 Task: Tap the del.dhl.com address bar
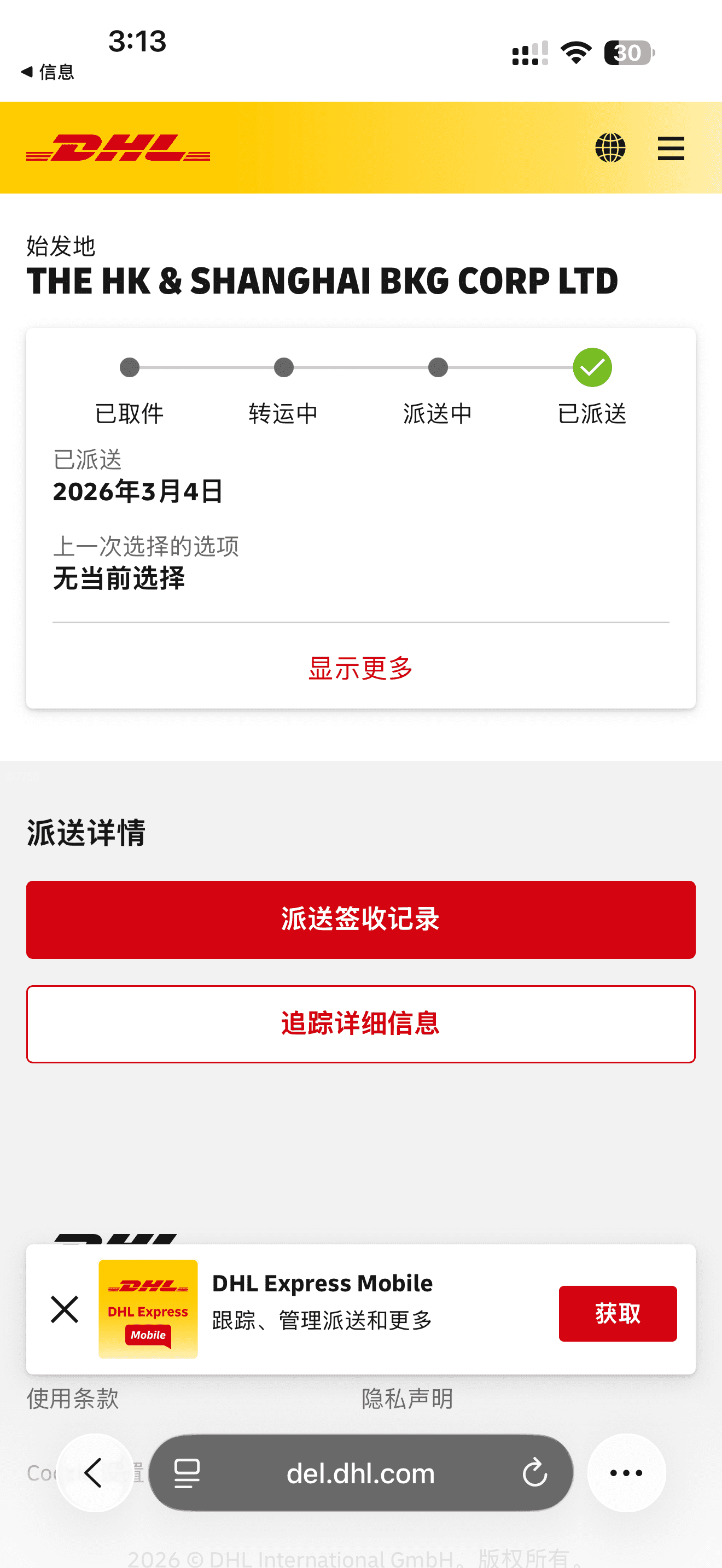coord(360,1473)
